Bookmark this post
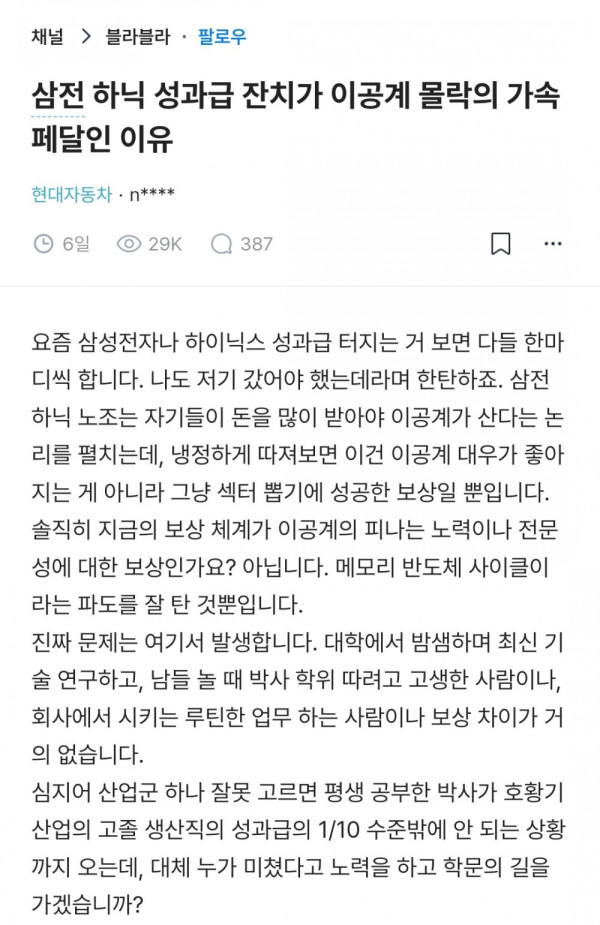This screenshot has width=600, height=925. (x=501, y=243)
